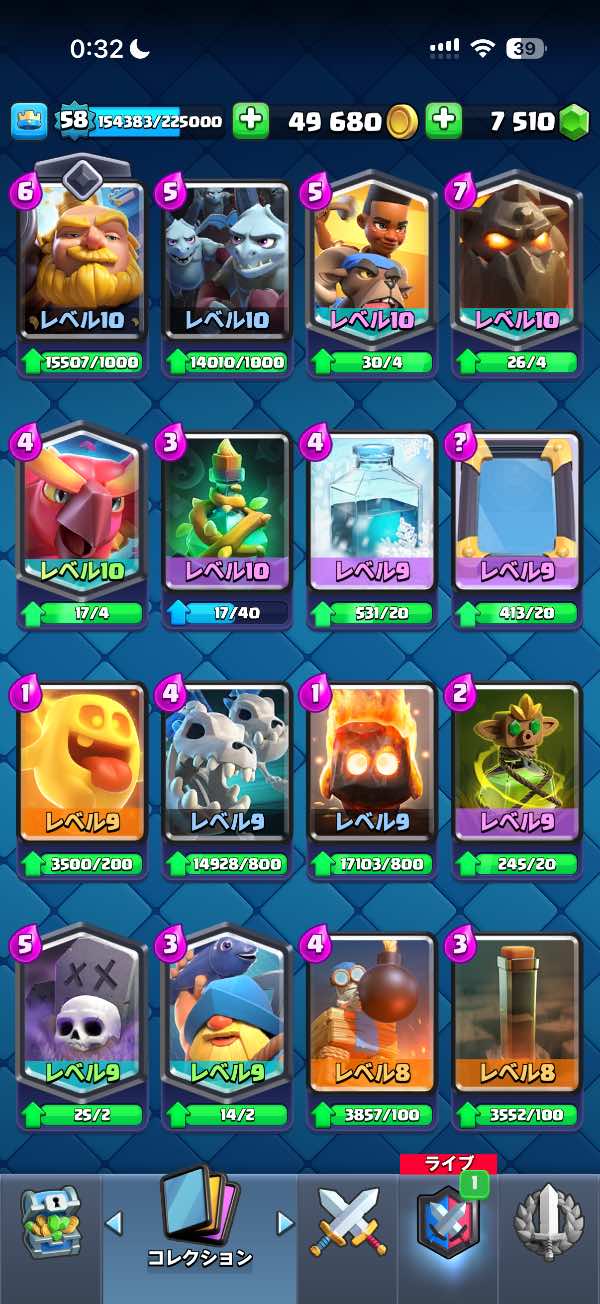This screenshot has width=600, height=1304.
Task: Select the gargoyle horde card costing 5
Action: 226,262
